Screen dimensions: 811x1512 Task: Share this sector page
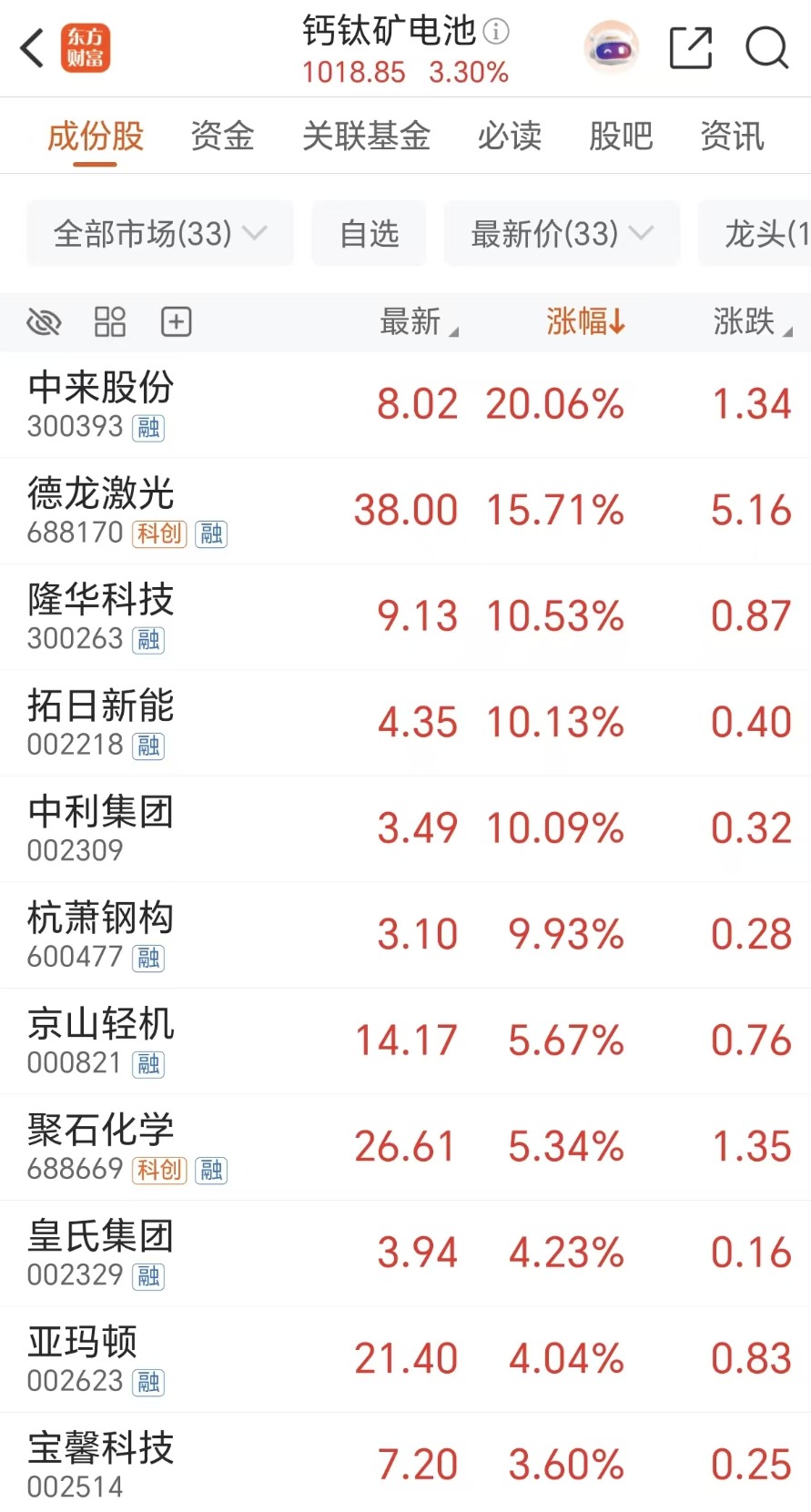coord(690,48)
